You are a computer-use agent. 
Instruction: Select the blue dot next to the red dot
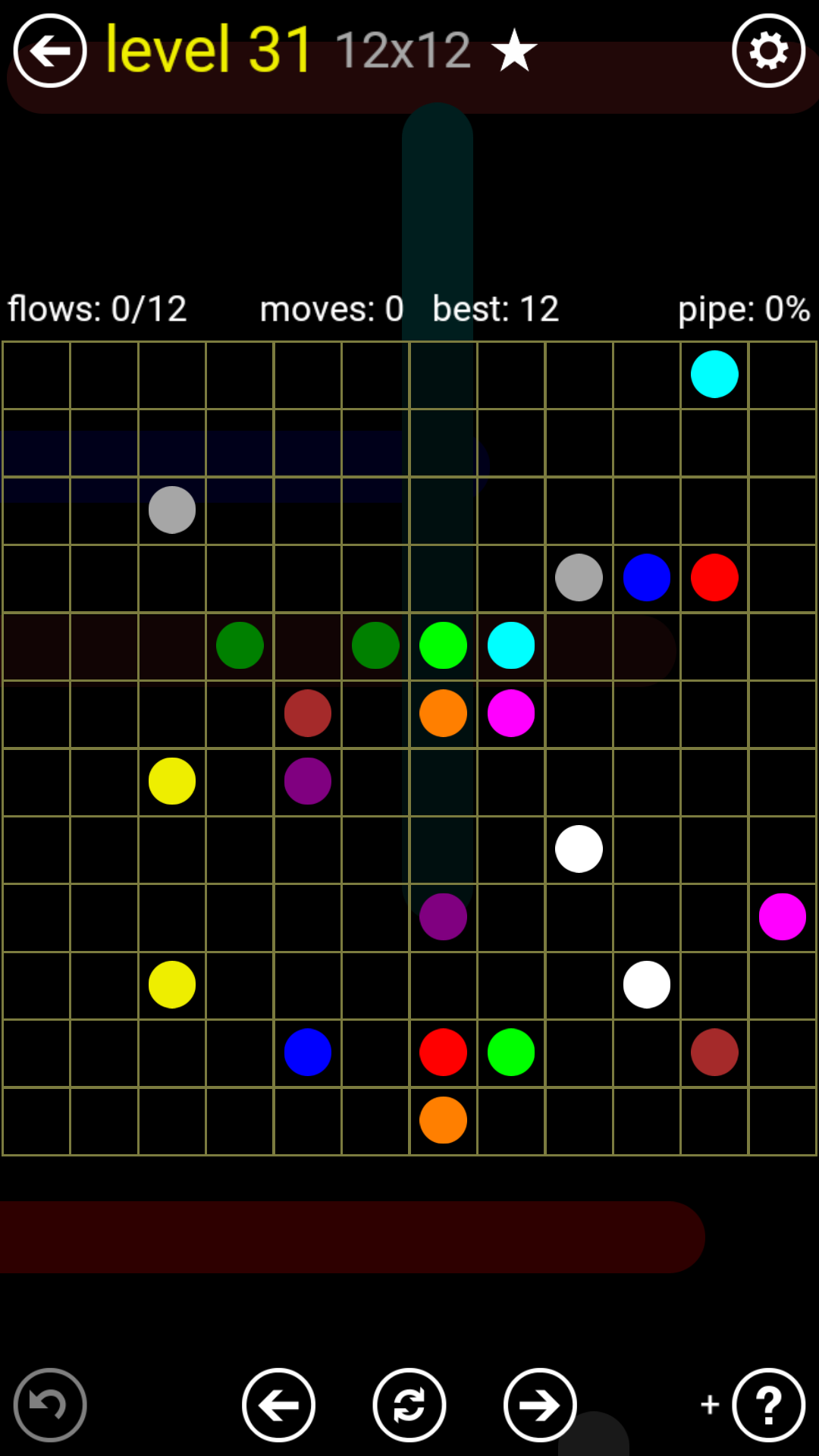pyautogui.click(x=646, y=578)
